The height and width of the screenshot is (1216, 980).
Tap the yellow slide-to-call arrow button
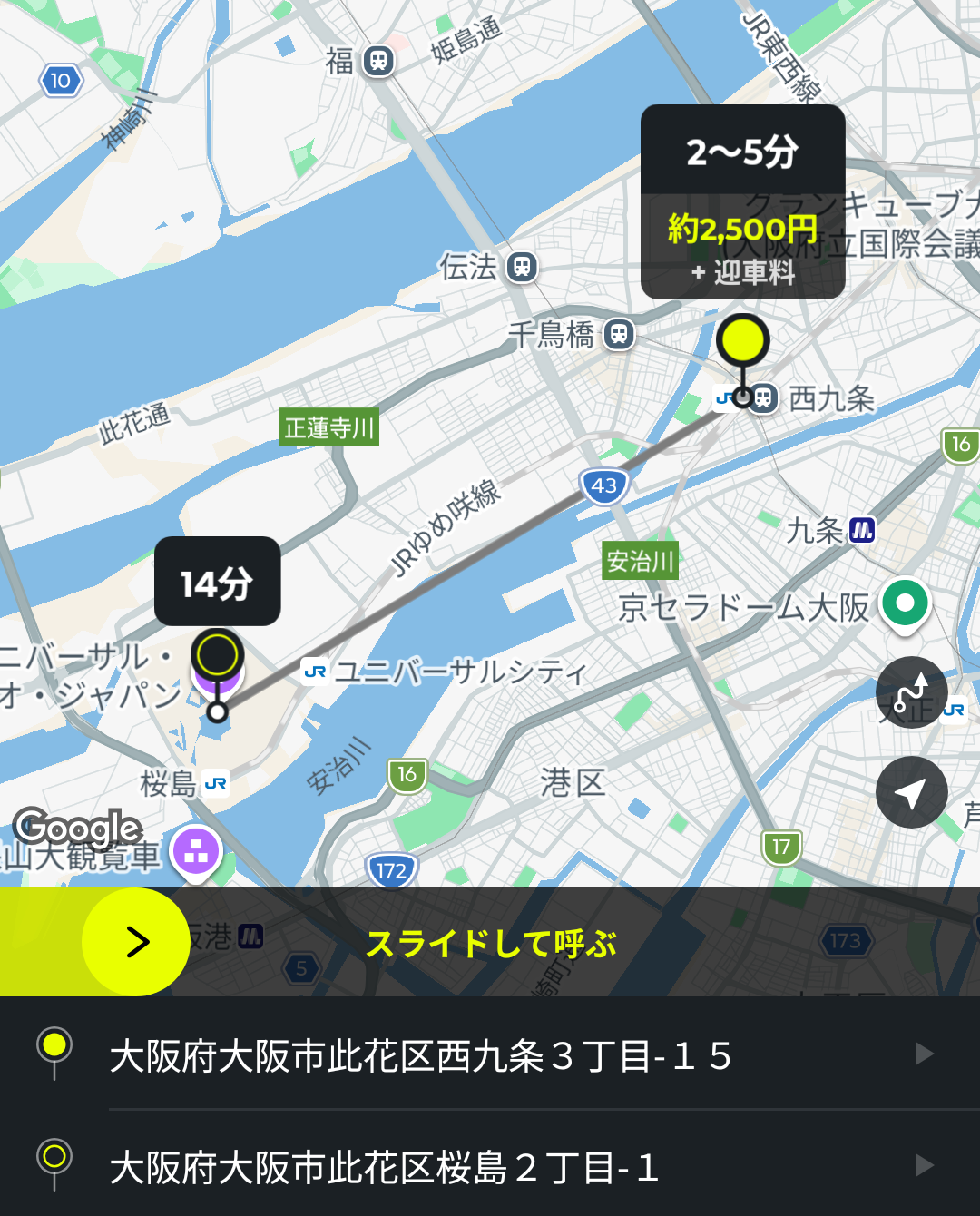136,942
